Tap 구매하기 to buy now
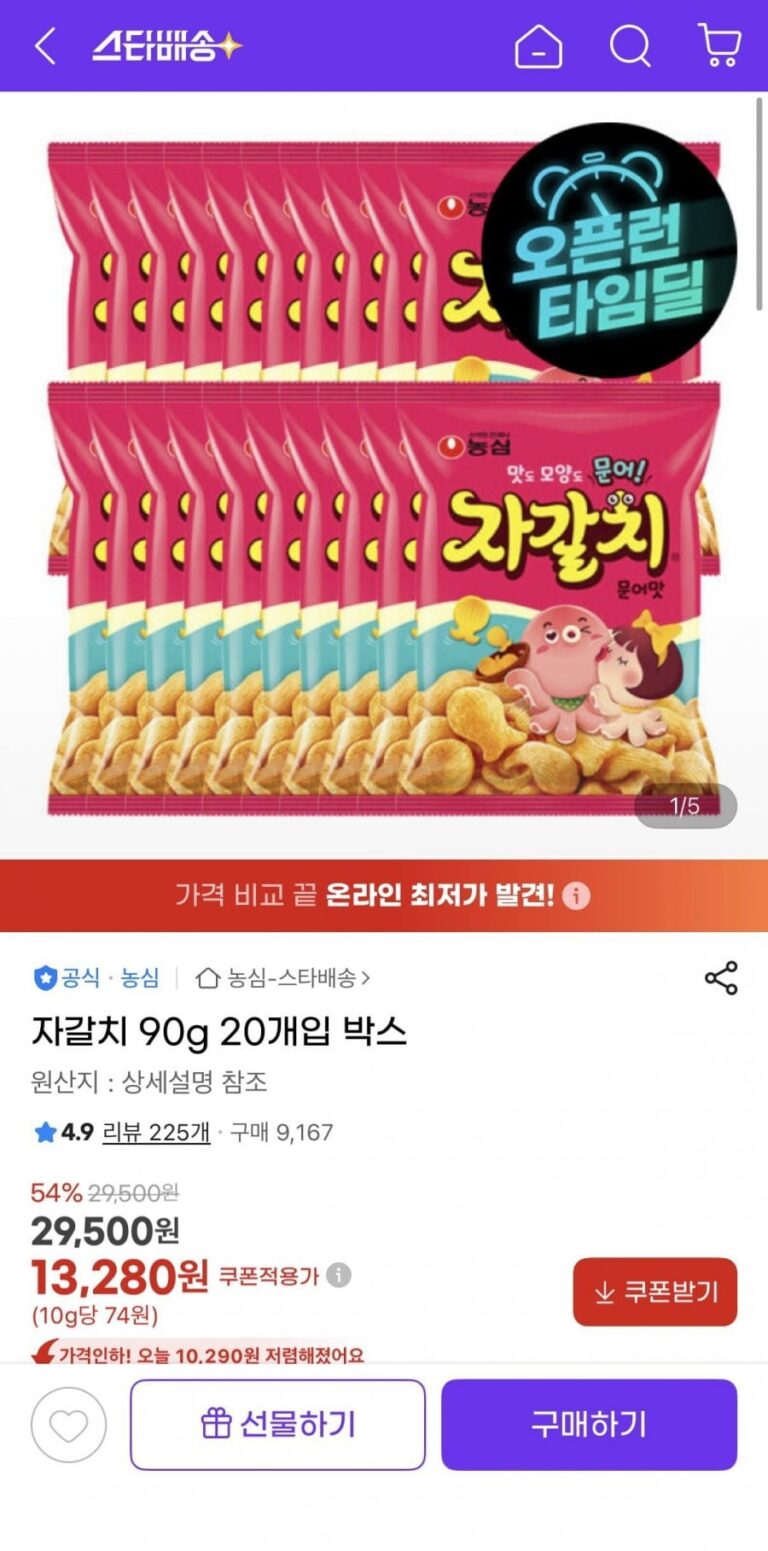 click(589, 1425)
